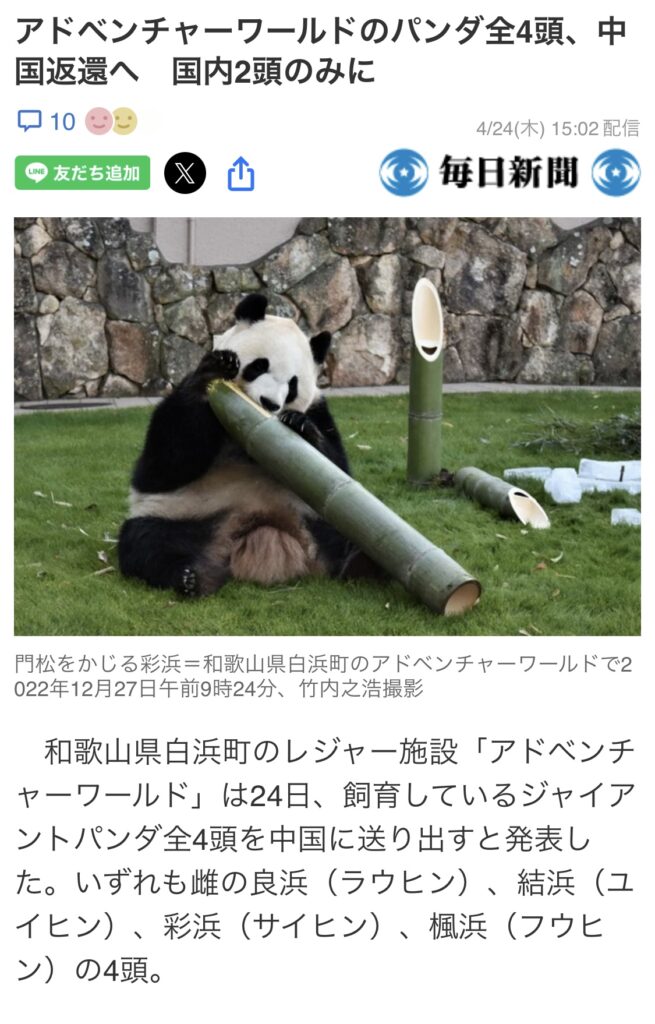The width and height of the screenshot is (655, 1024).
Task: Tap the emoji reaction faces
Action: coord(111,122)
